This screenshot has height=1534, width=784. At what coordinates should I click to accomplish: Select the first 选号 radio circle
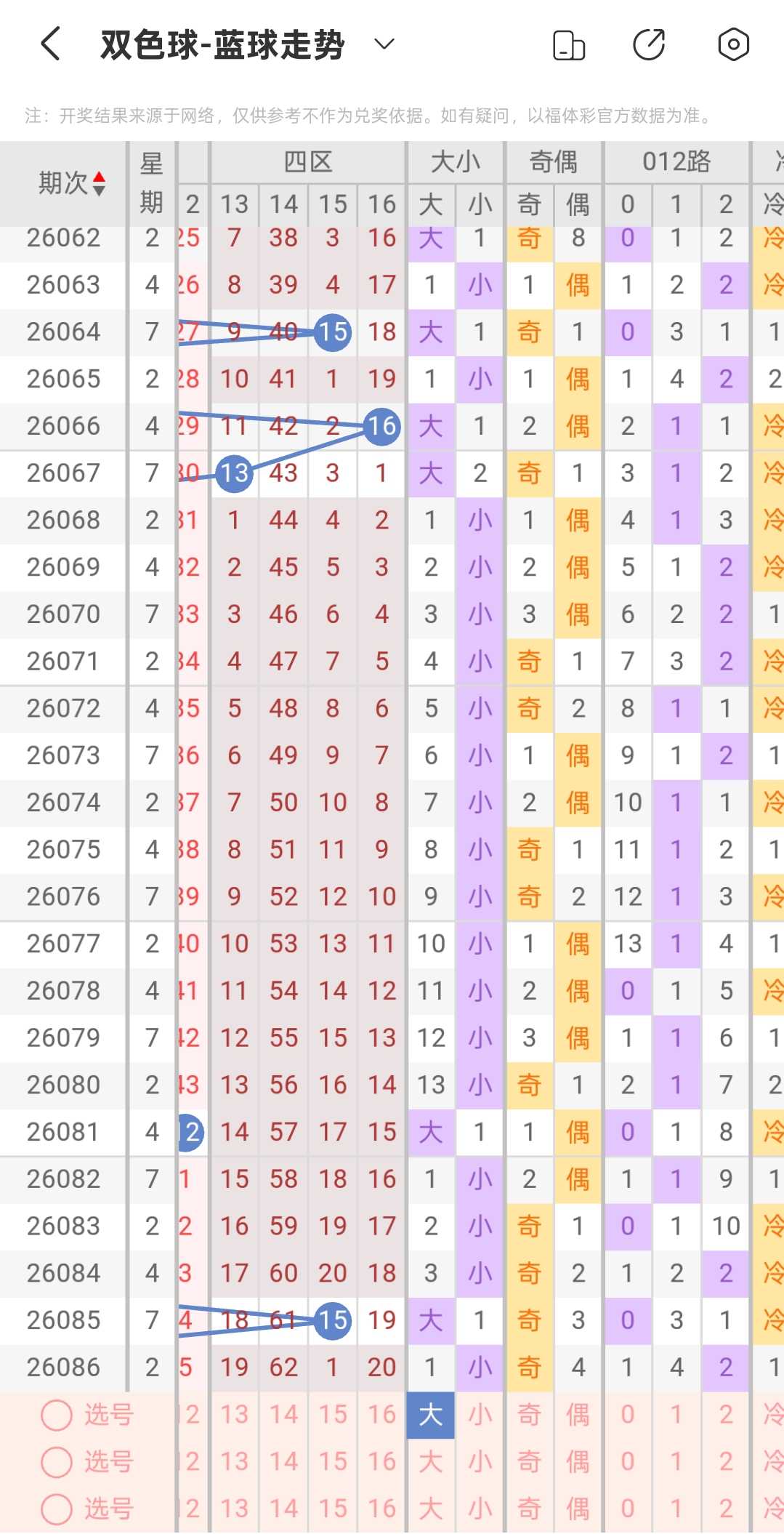tap(57, 1415)
